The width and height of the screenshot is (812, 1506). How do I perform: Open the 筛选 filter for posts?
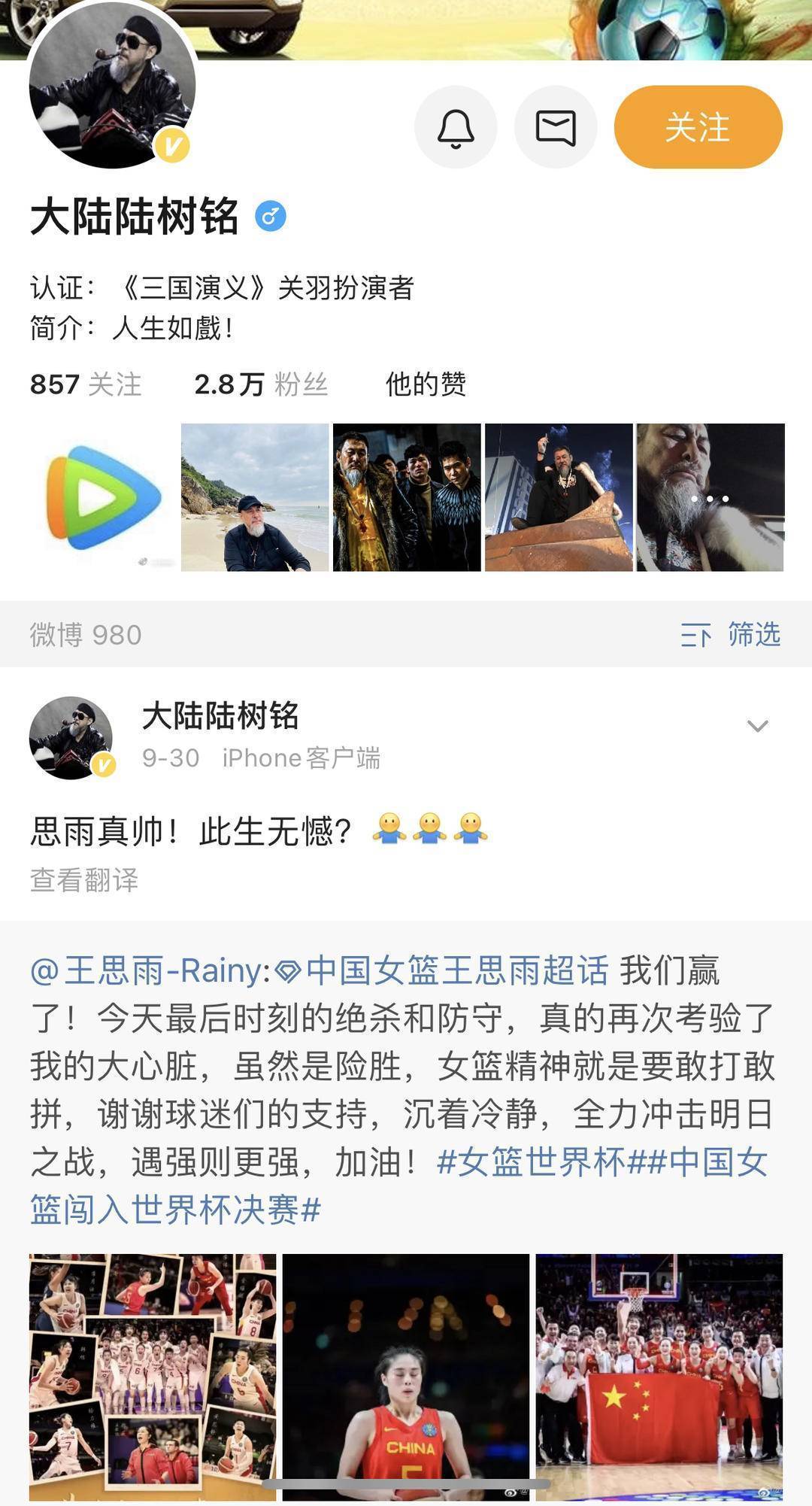point(731,635)
